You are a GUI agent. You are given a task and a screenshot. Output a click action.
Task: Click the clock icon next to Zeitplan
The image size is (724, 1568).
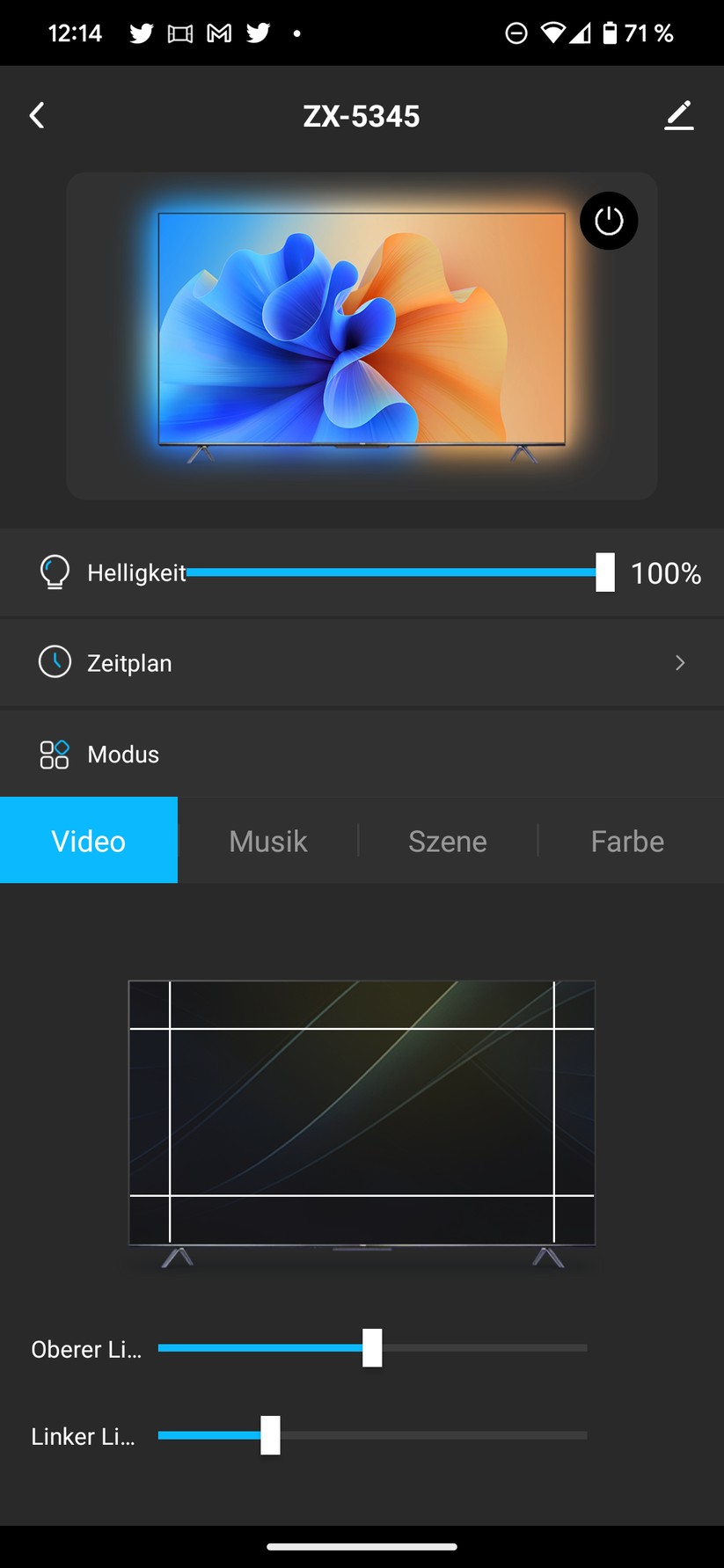[x=54, y=662]
